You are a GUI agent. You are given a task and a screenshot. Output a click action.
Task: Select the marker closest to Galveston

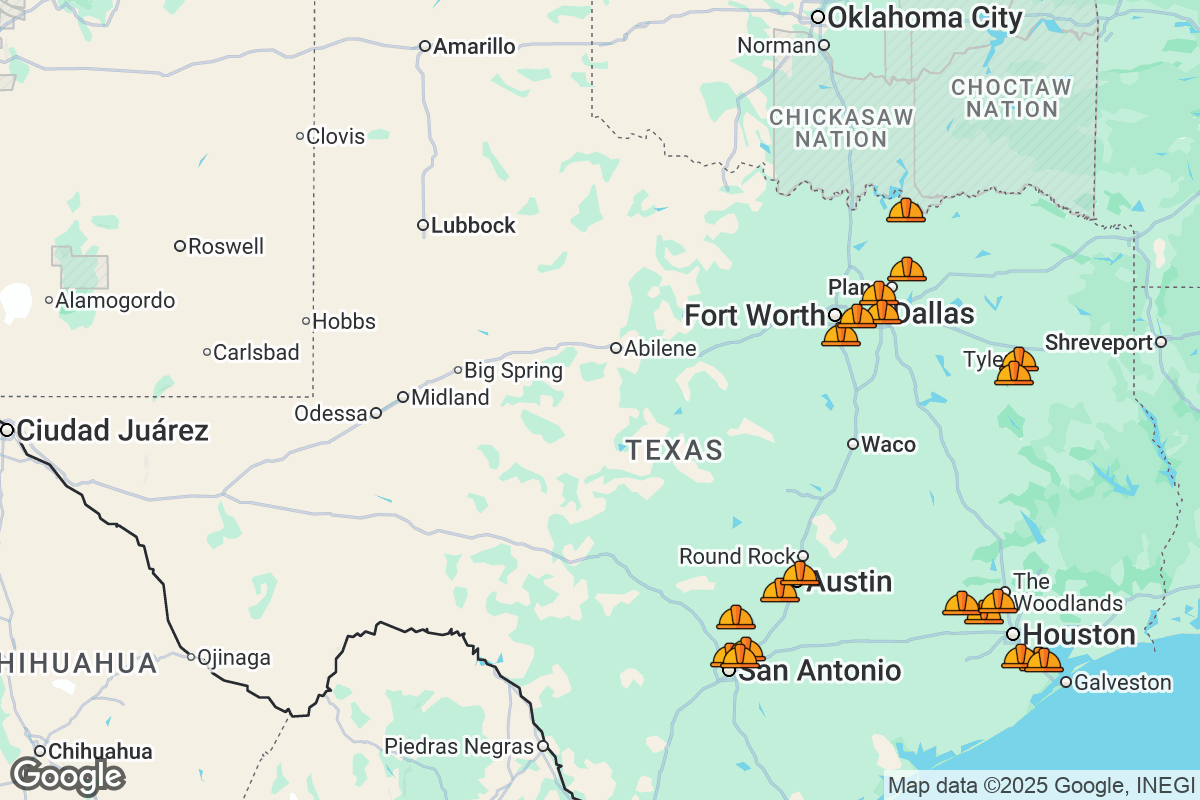pos(1043,660)
